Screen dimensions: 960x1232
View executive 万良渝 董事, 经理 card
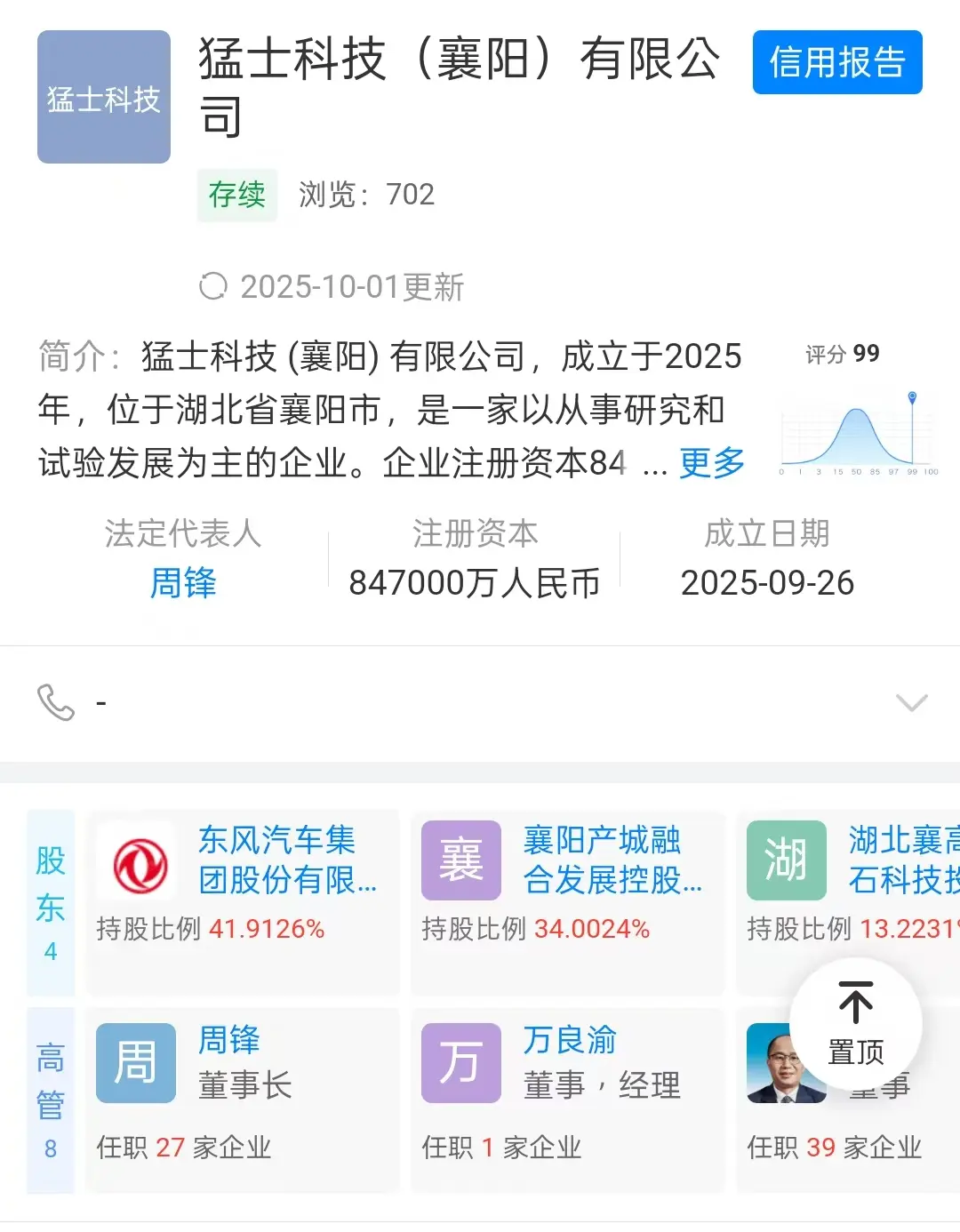point(567,1099)
